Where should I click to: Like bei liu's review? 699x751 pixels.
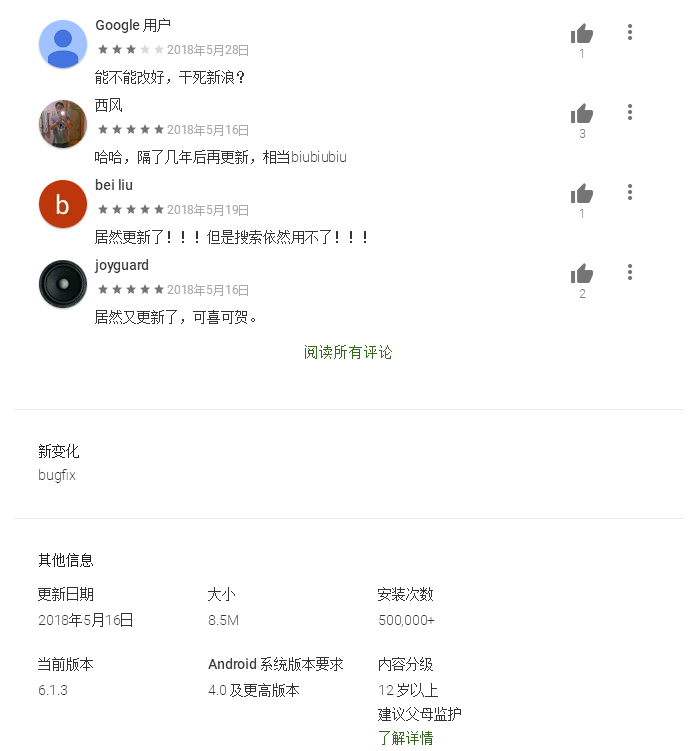pyautogui.click(x=582, y=194)
